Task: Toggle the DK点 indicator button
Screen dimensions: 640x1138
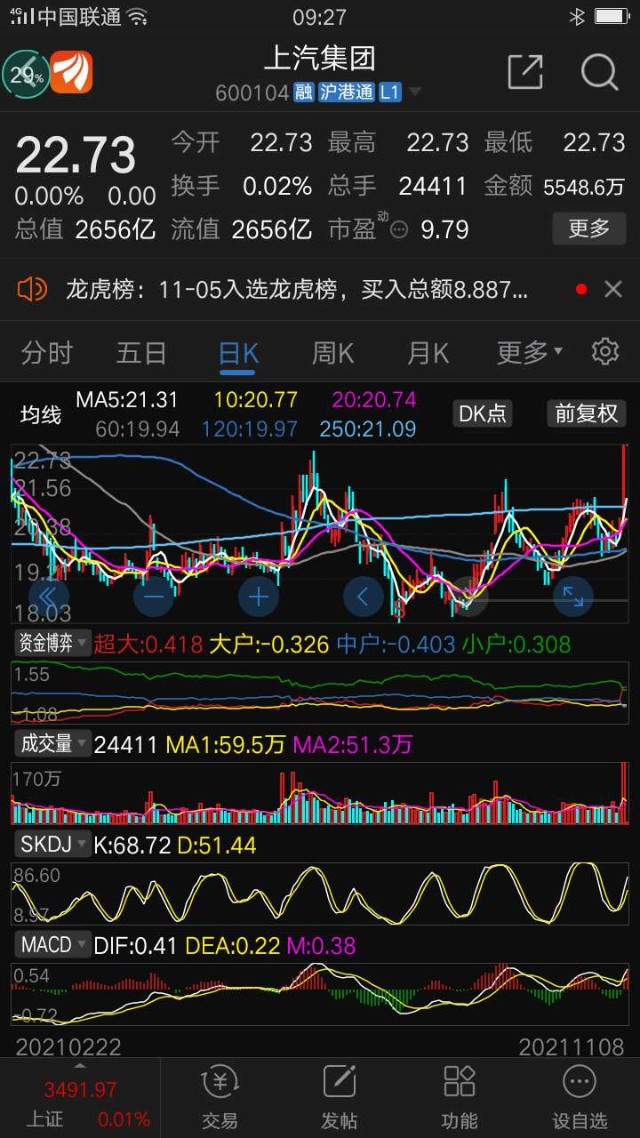Action: click(x=482, y=413)
